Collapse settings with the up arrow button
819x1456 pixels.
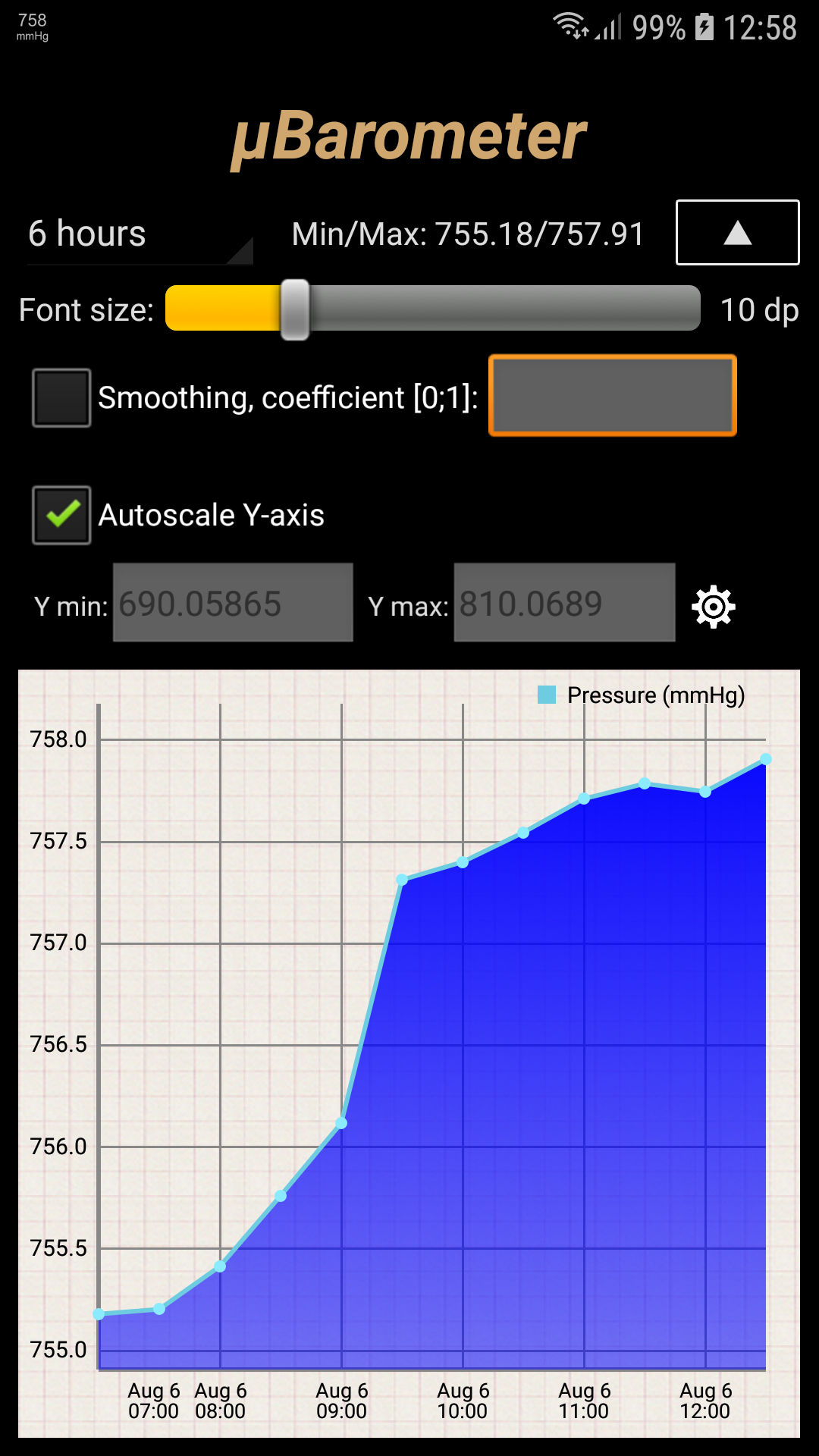point(737,233)
